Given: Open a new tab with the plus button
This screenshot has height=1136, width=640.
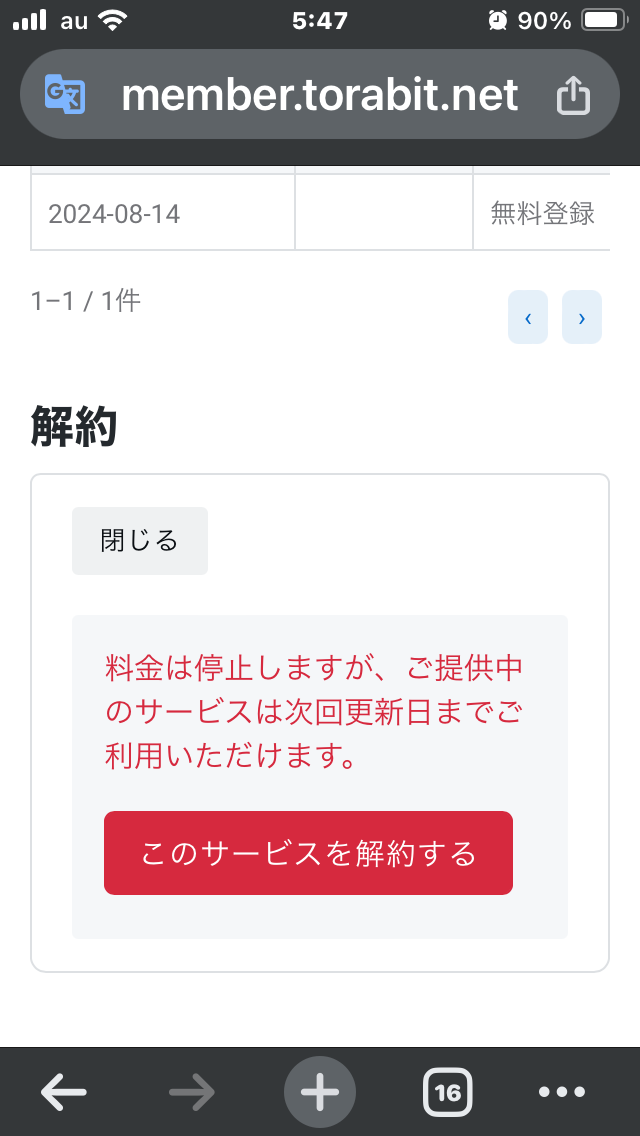Looking at the screenshot, I should tap(320, 1091).
